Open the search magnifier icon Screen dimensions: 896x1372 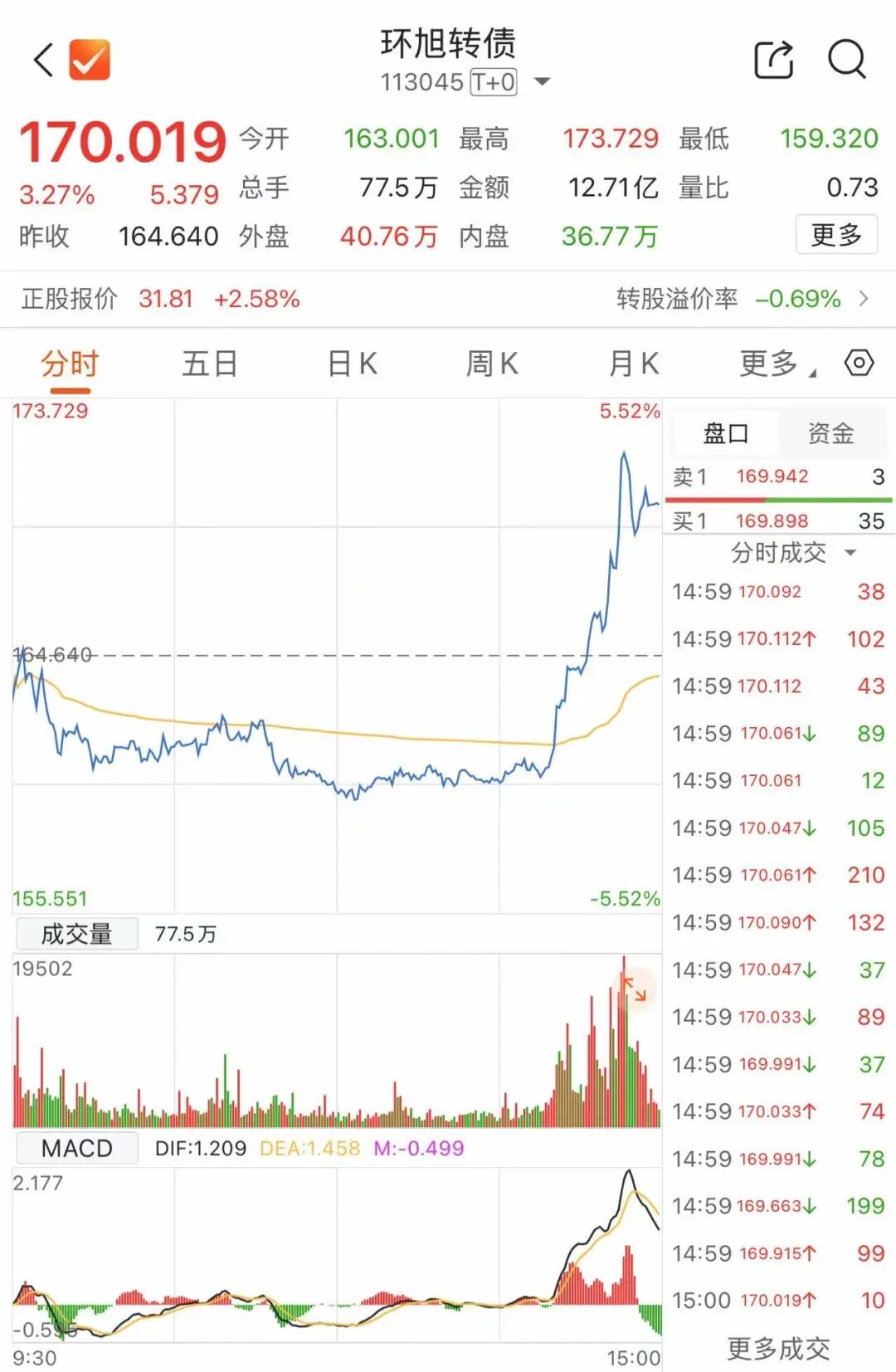click(846, 60)
